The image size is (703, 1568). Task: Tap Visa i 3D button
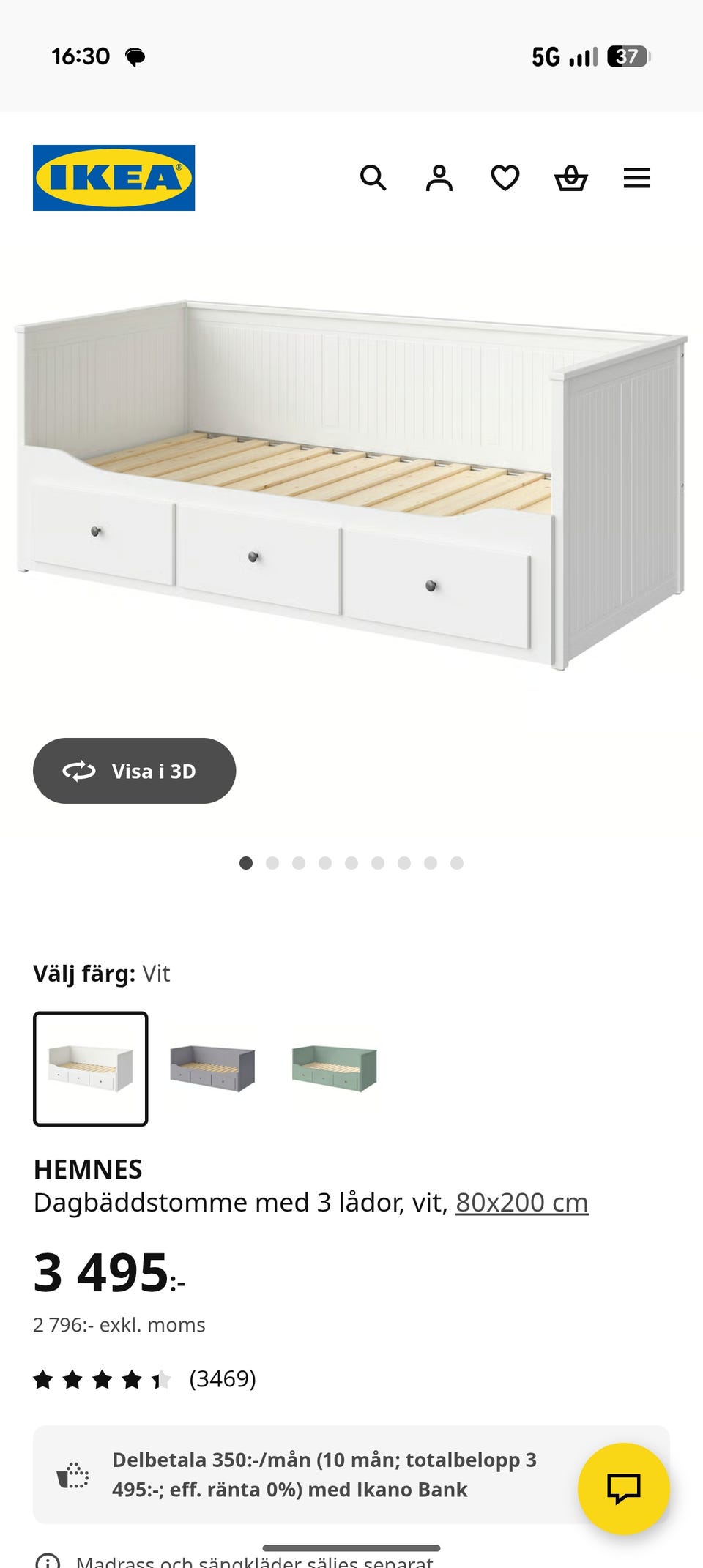point(134,771)
